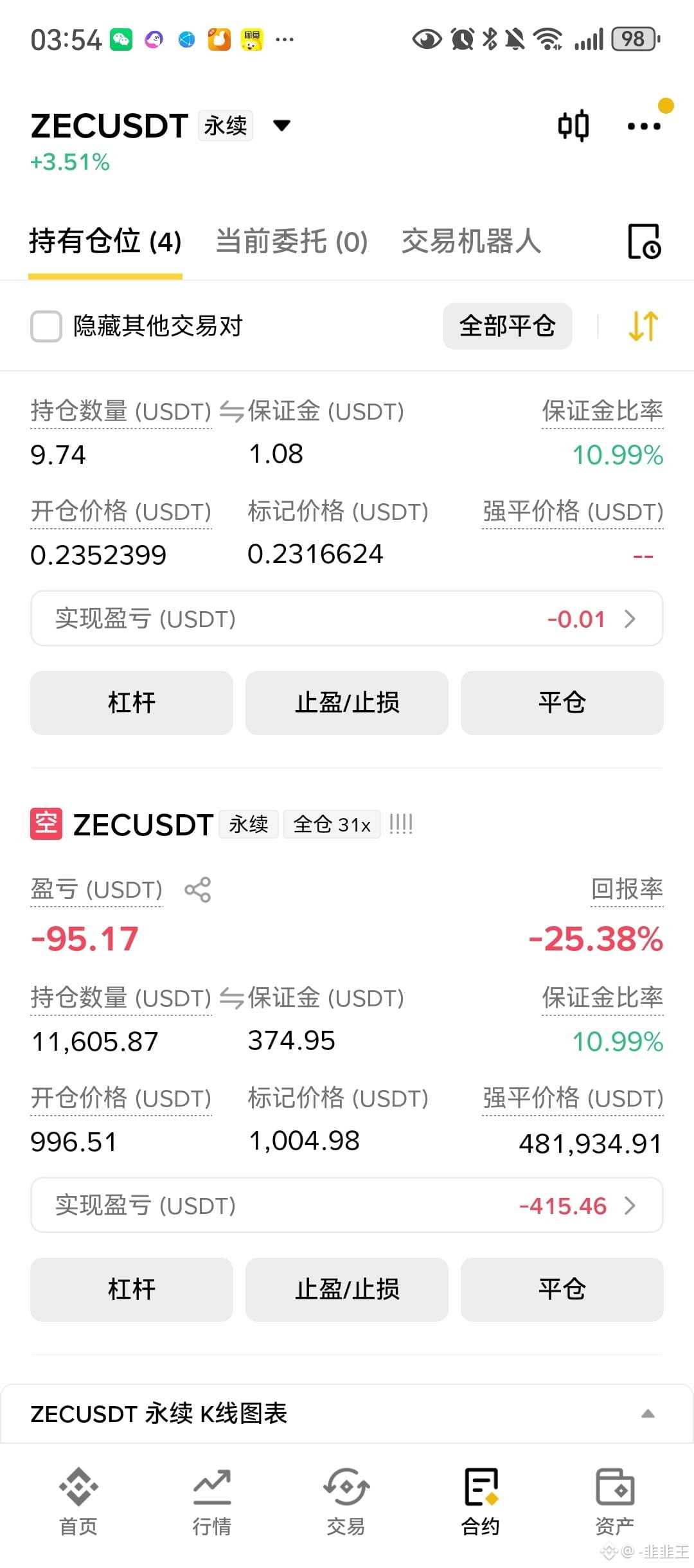Open the order history icon

644,242
